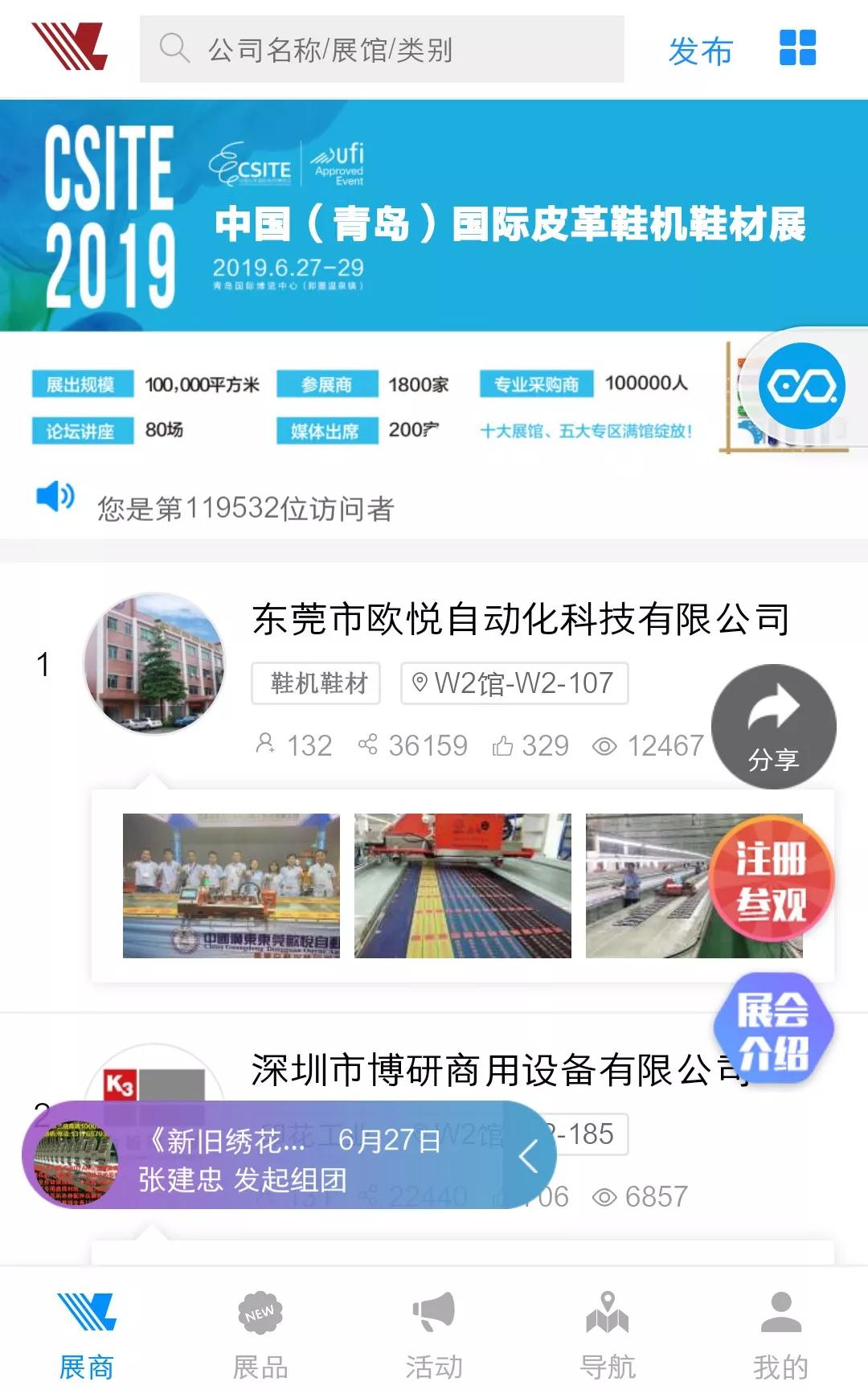This screenshot has width=868, height=1394.
Task: Collapse the 张建忠 group notification arrow
Action: point(528,1157)
